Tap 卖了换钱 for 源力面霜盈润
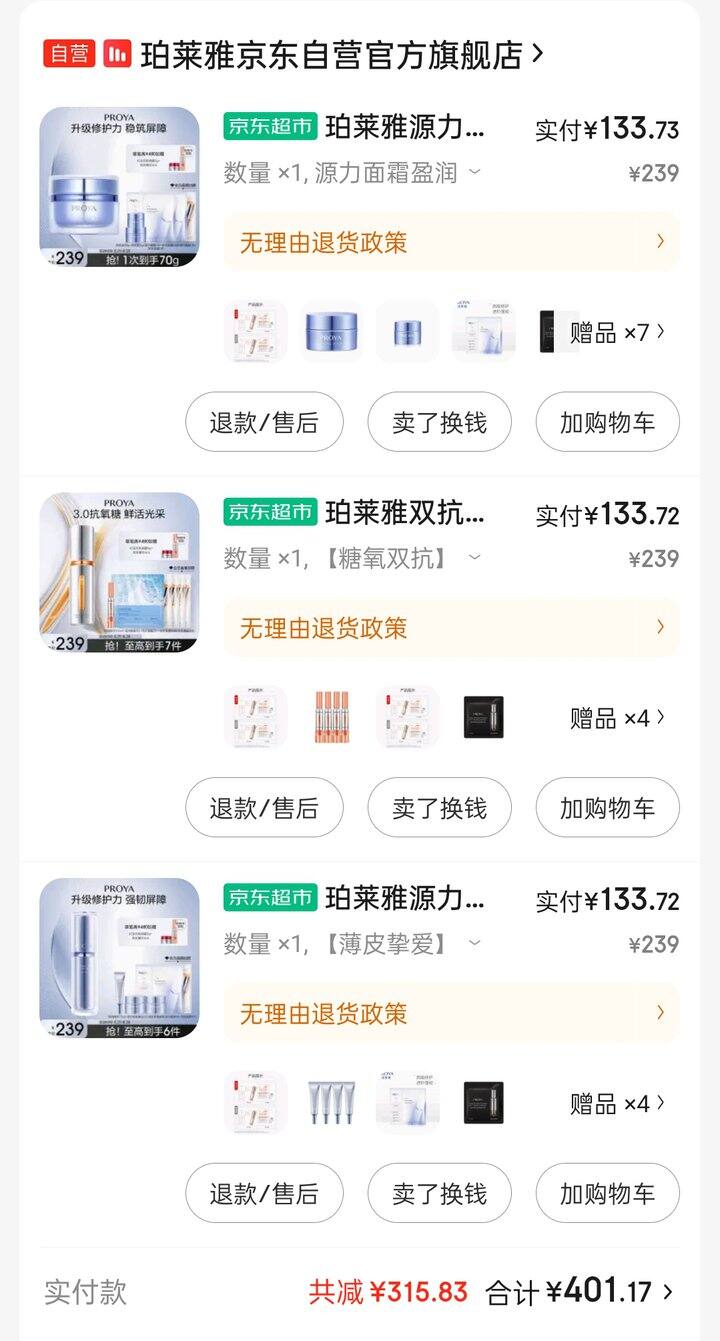 click(x=439, y=422)
